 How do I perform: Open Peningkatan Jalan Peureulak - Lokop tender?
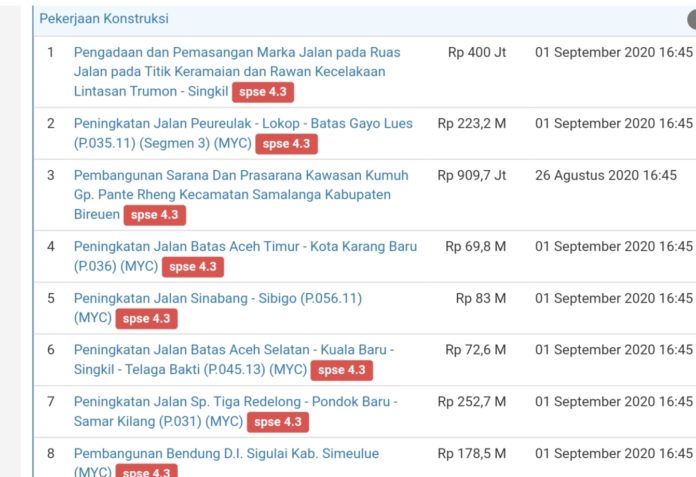click(245, 123)
